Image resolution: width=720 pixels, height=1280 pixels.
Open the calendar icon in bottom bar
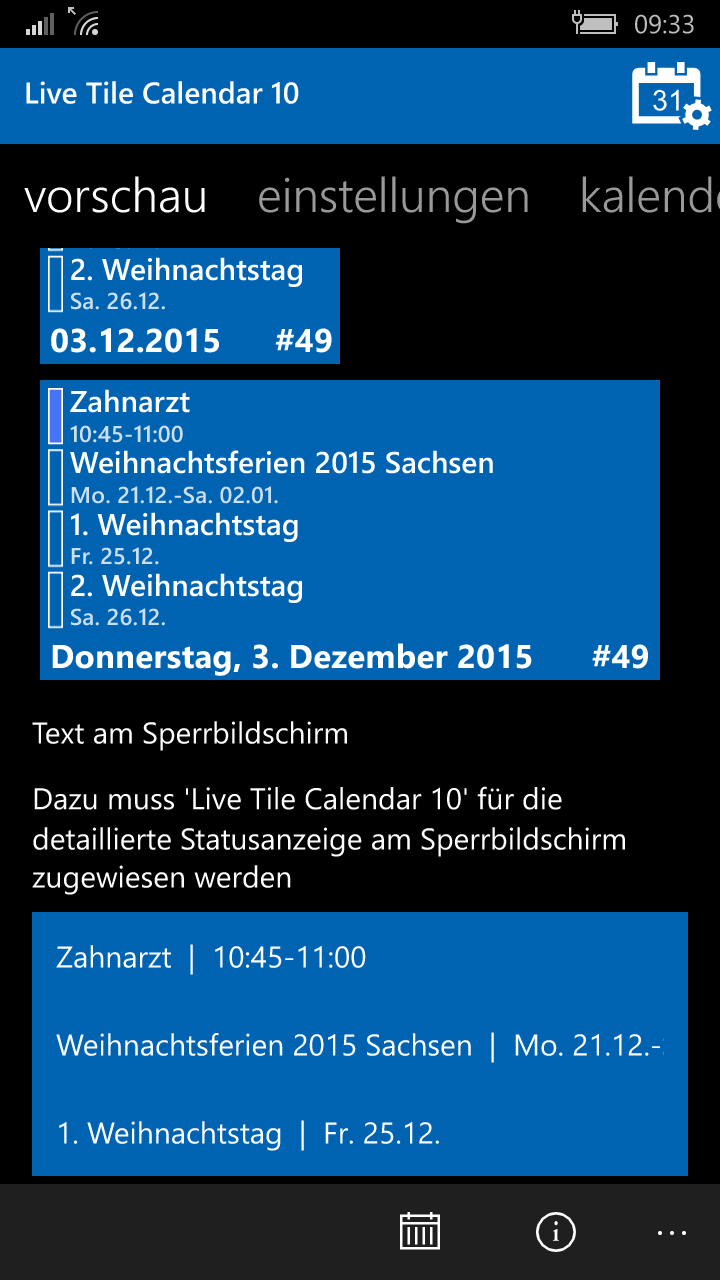(420, 1231)
